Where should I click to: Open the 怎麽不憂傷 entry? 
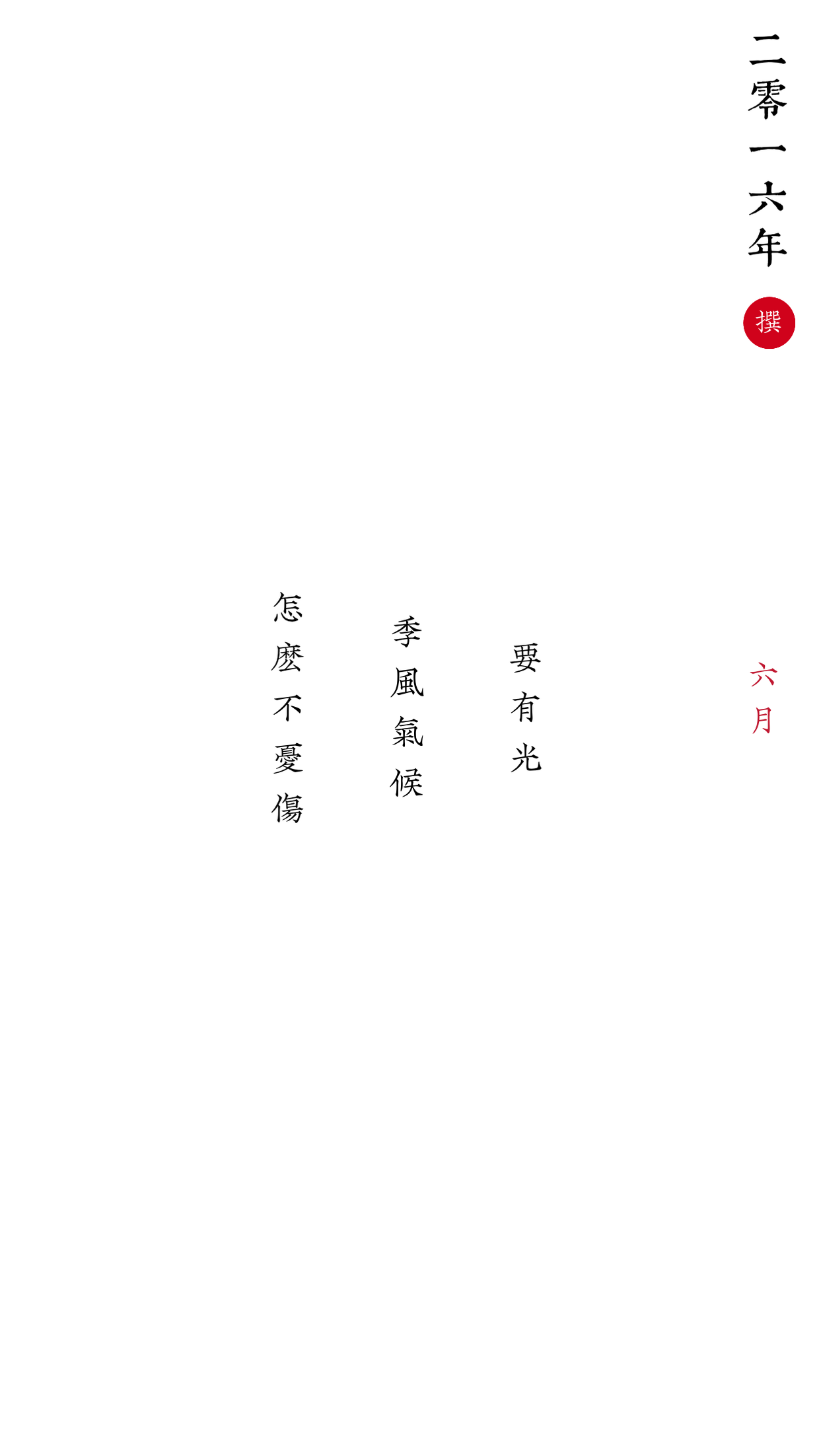click(x=288, y=708)
